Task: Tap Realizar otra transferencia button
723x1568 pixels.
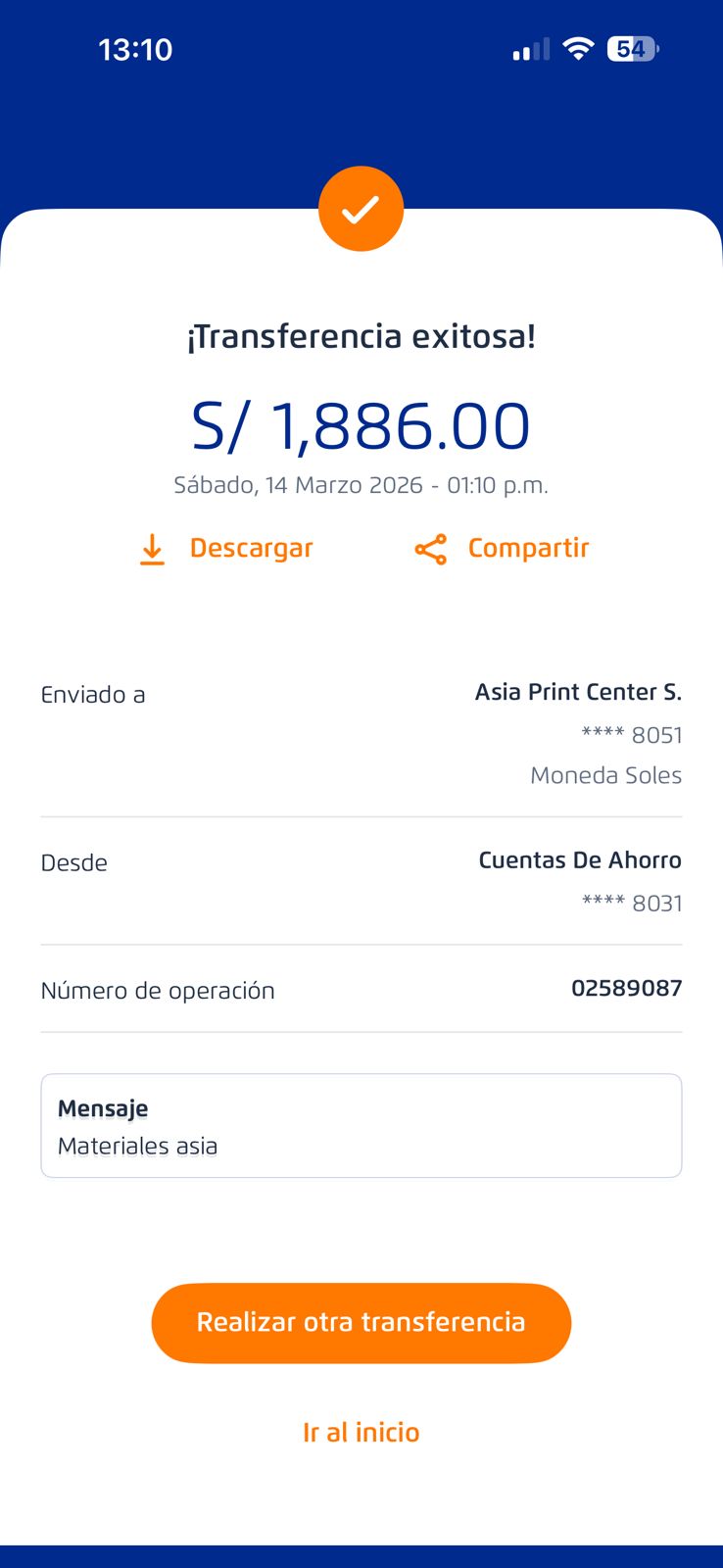Action: click(x=361, y=1323)
